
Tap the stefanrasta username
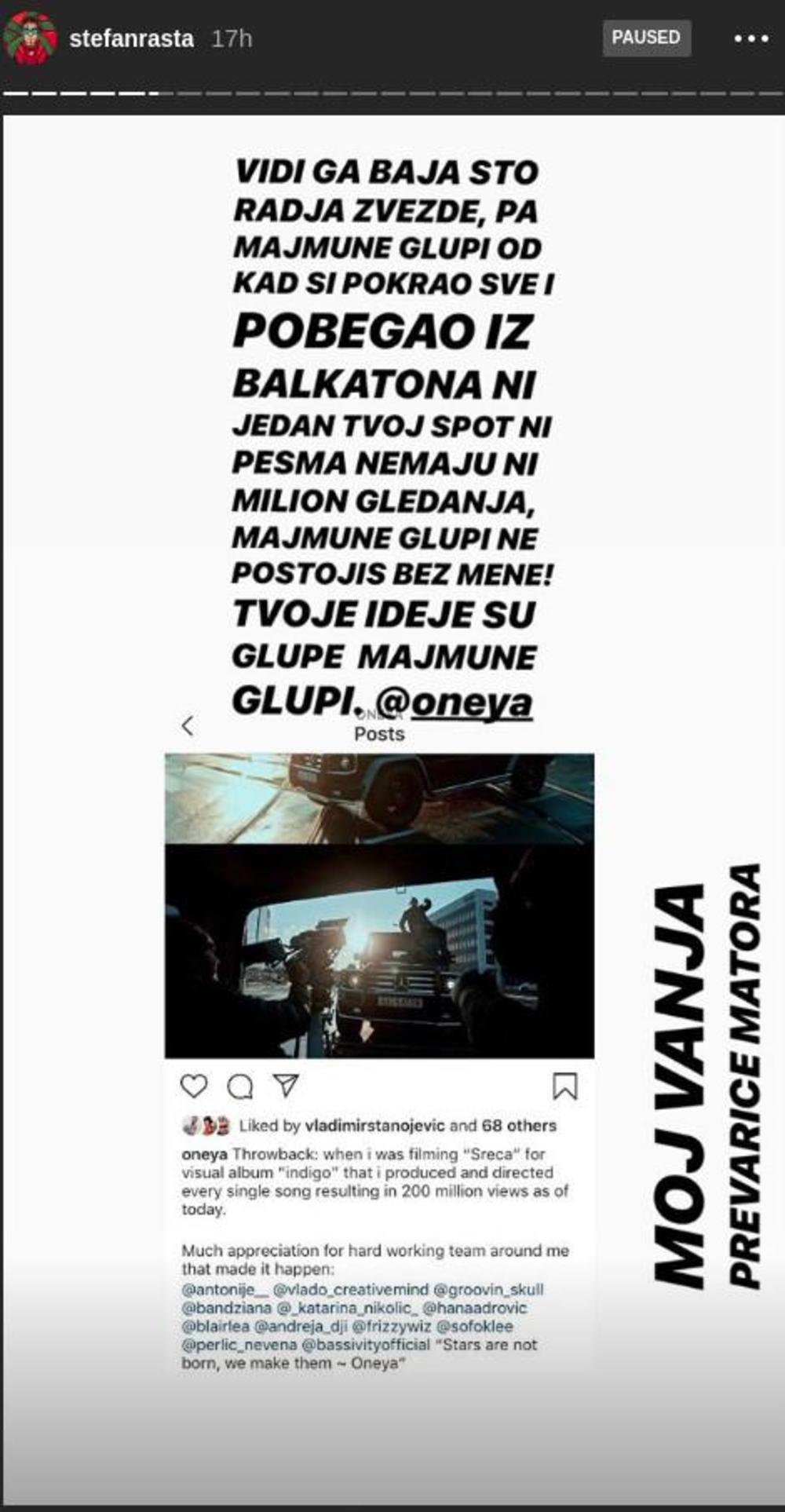(131, 38)
